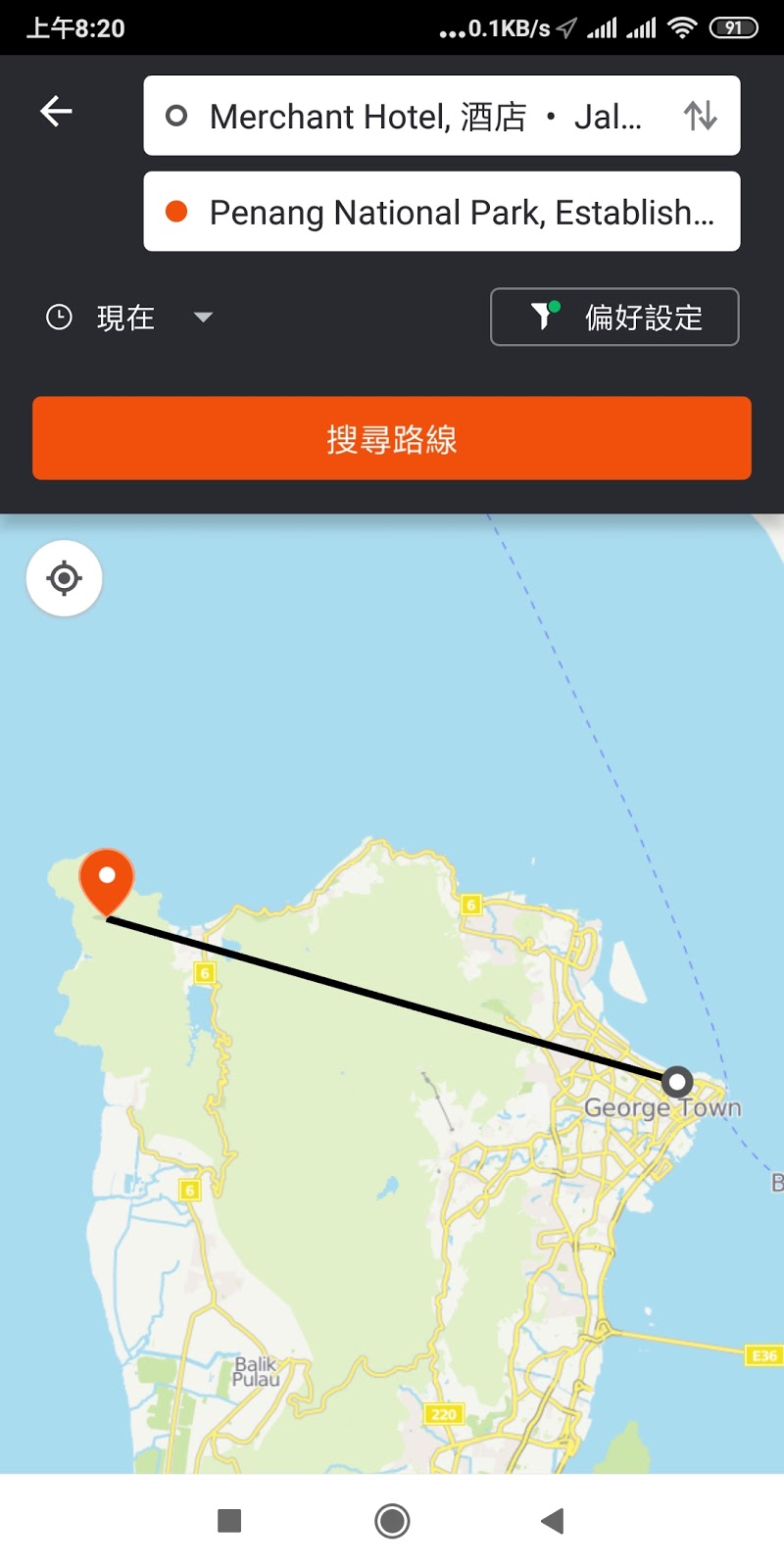
Task: Tap the swap origin and destination icon
Action: (x=700, y=115)
